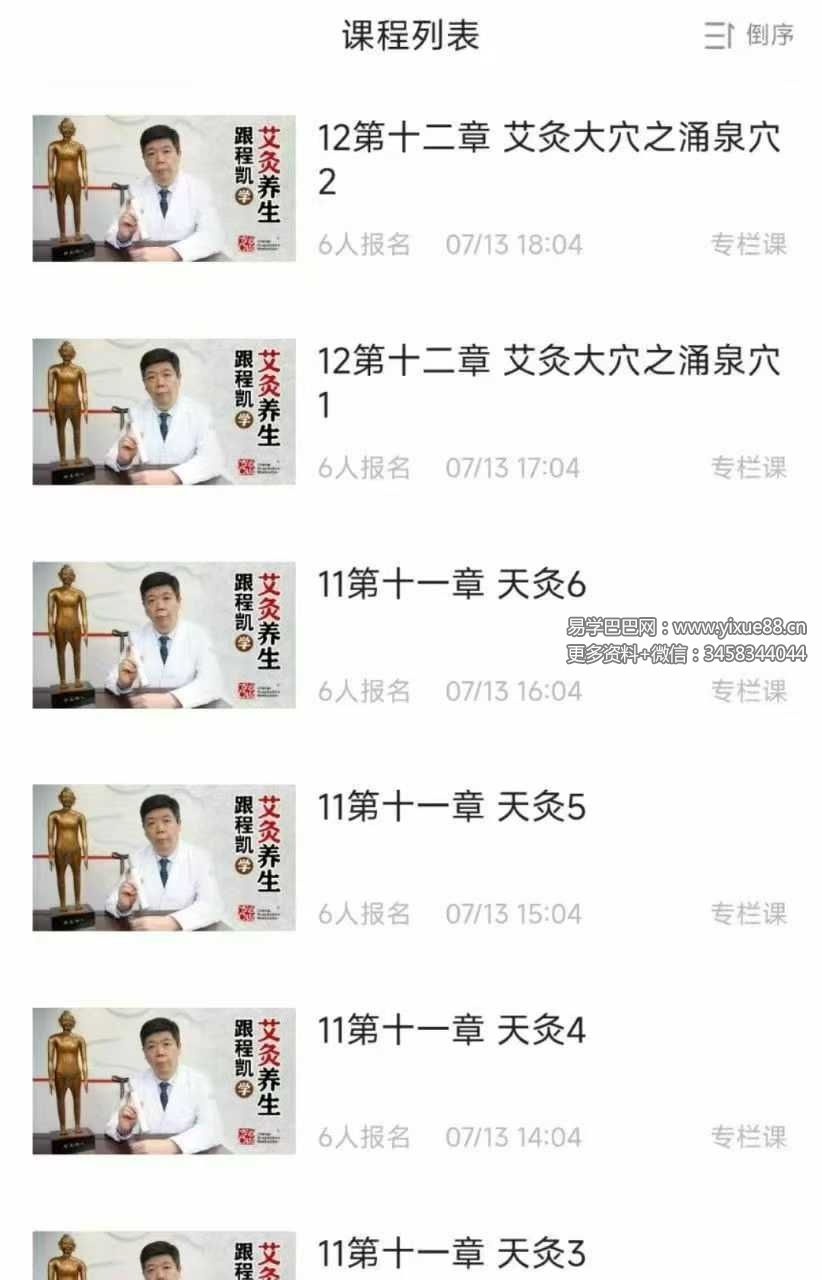Open lesson 第十一章 天灸6
Image resolution: width=822 pixels, height=1280 pixels.
click(452, 585)
